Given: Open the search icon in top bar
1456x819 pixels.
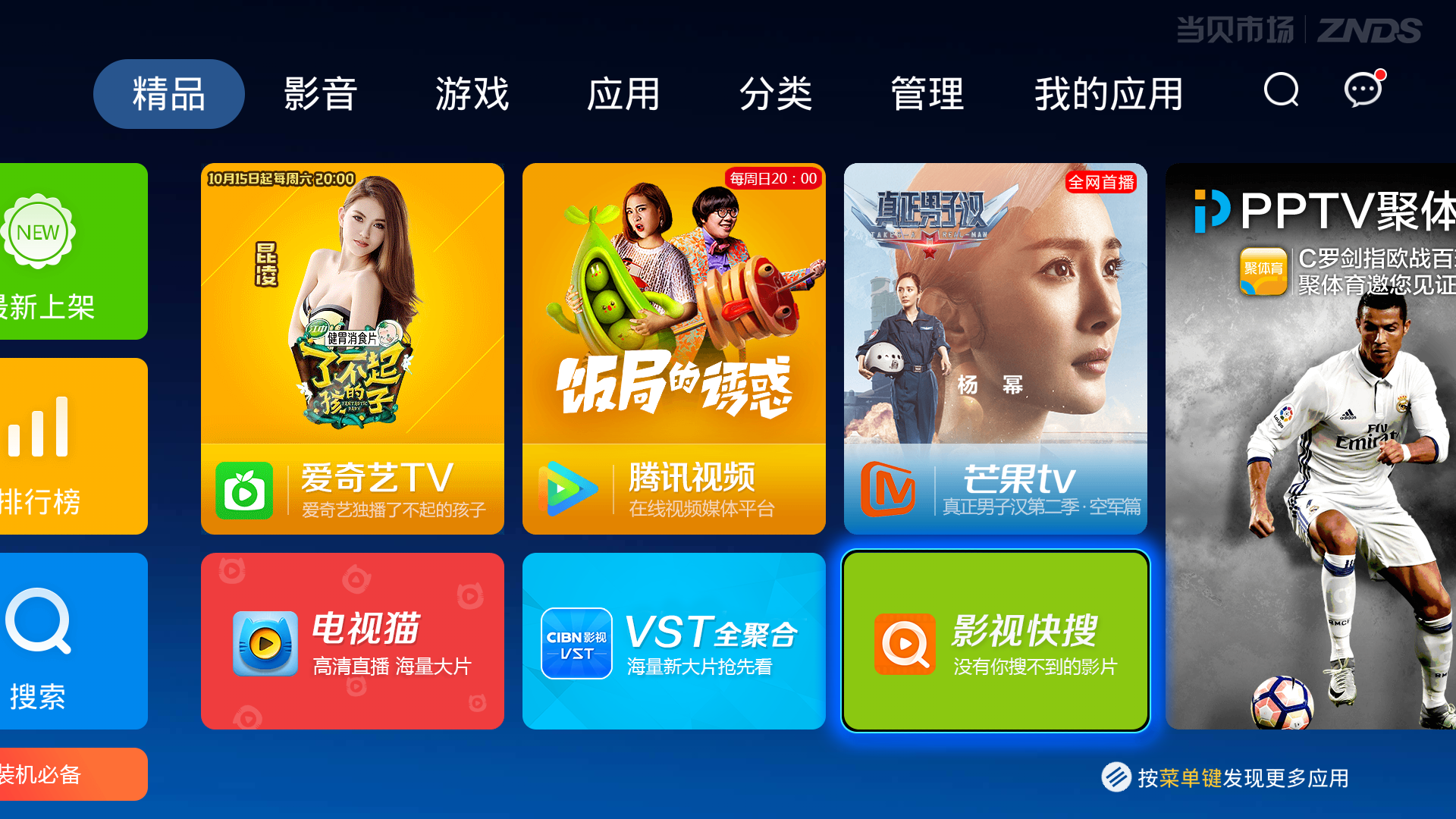Looking at the screenshot, I should coord(1281,91).
